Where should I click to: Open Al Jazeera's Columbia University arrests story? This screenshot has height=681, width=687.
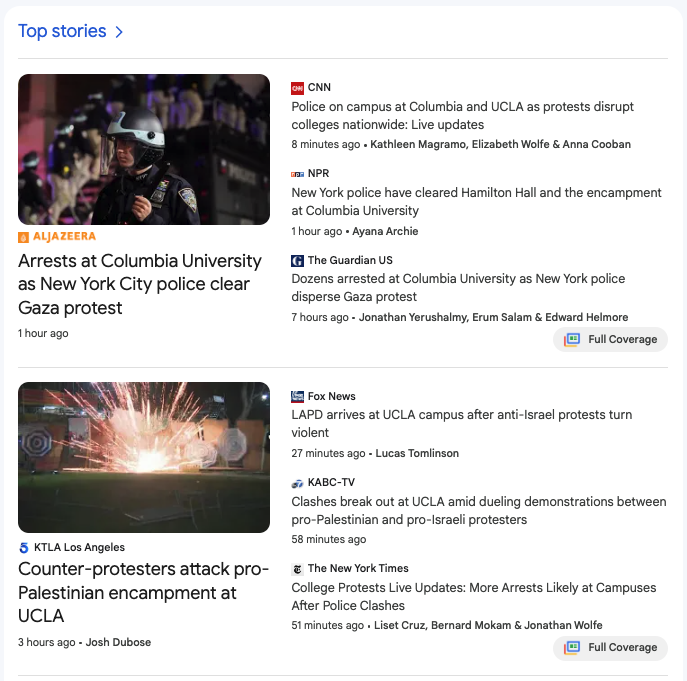(140, 284)
